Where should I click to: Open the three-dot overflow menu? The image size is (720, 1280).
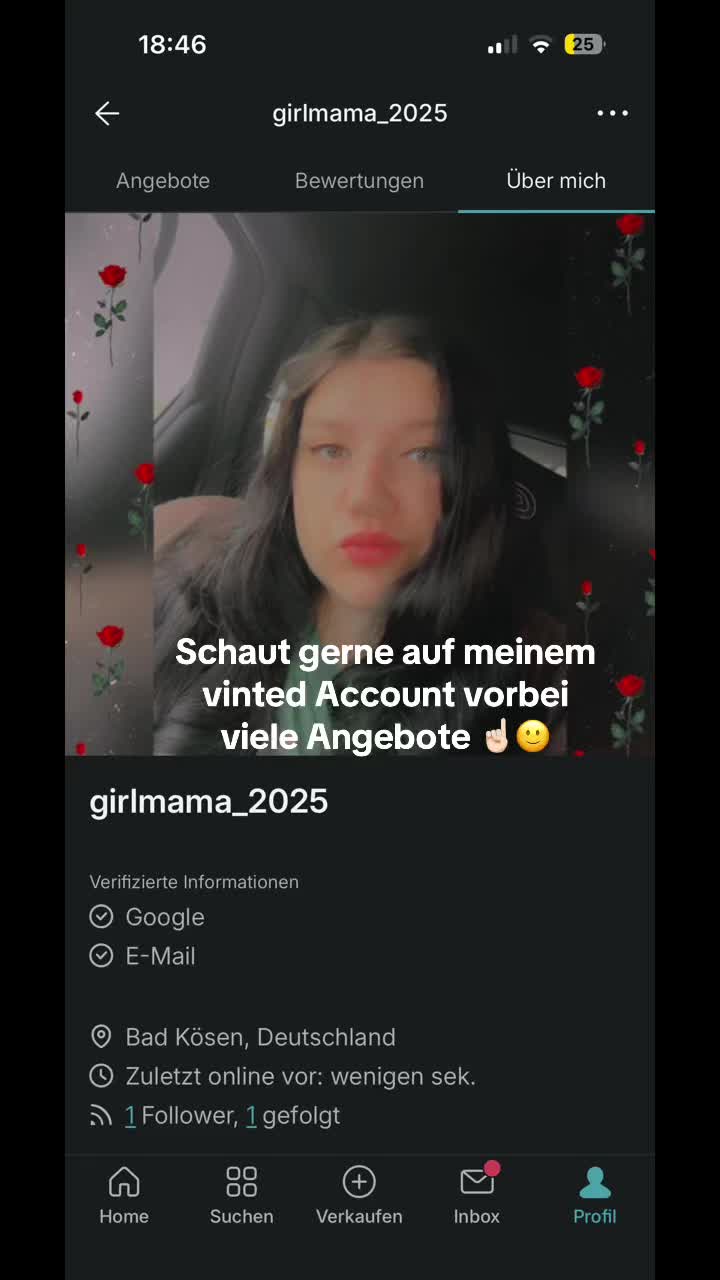pyautogui.click(x=612, y=113)
